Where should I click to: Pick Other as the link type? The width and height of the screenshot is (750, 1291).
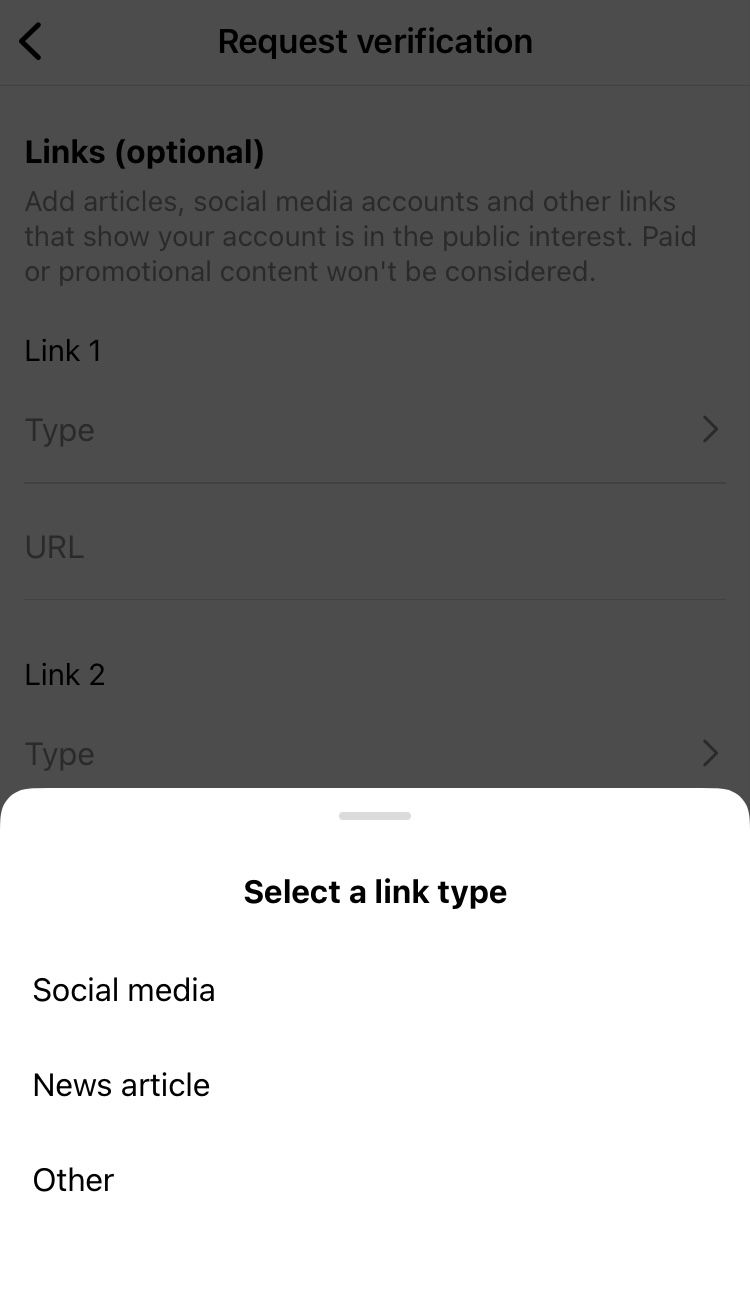click(x=375, y=1180)
